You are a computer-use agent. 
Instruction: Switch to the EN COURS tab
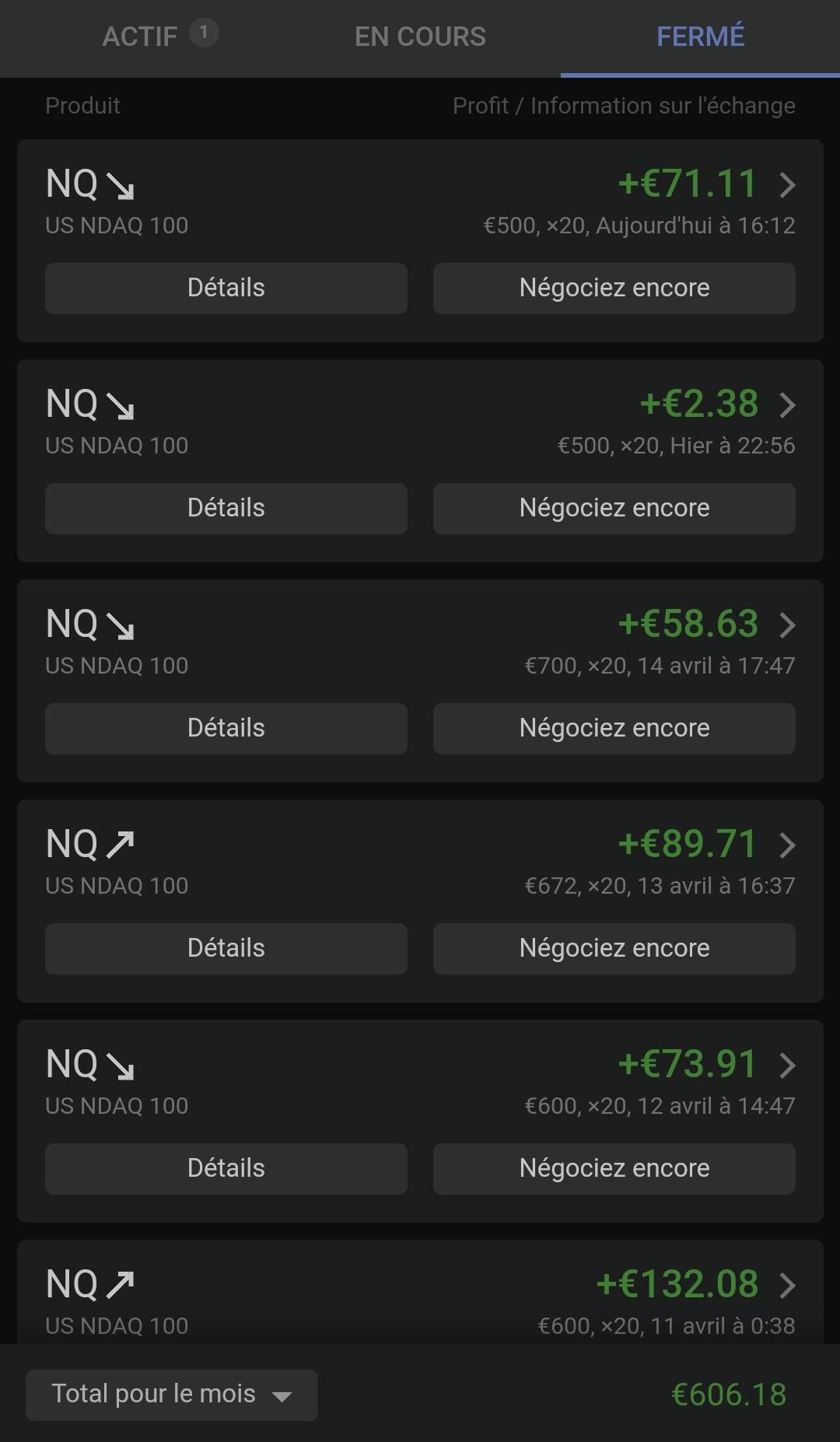tap(420, 37)
